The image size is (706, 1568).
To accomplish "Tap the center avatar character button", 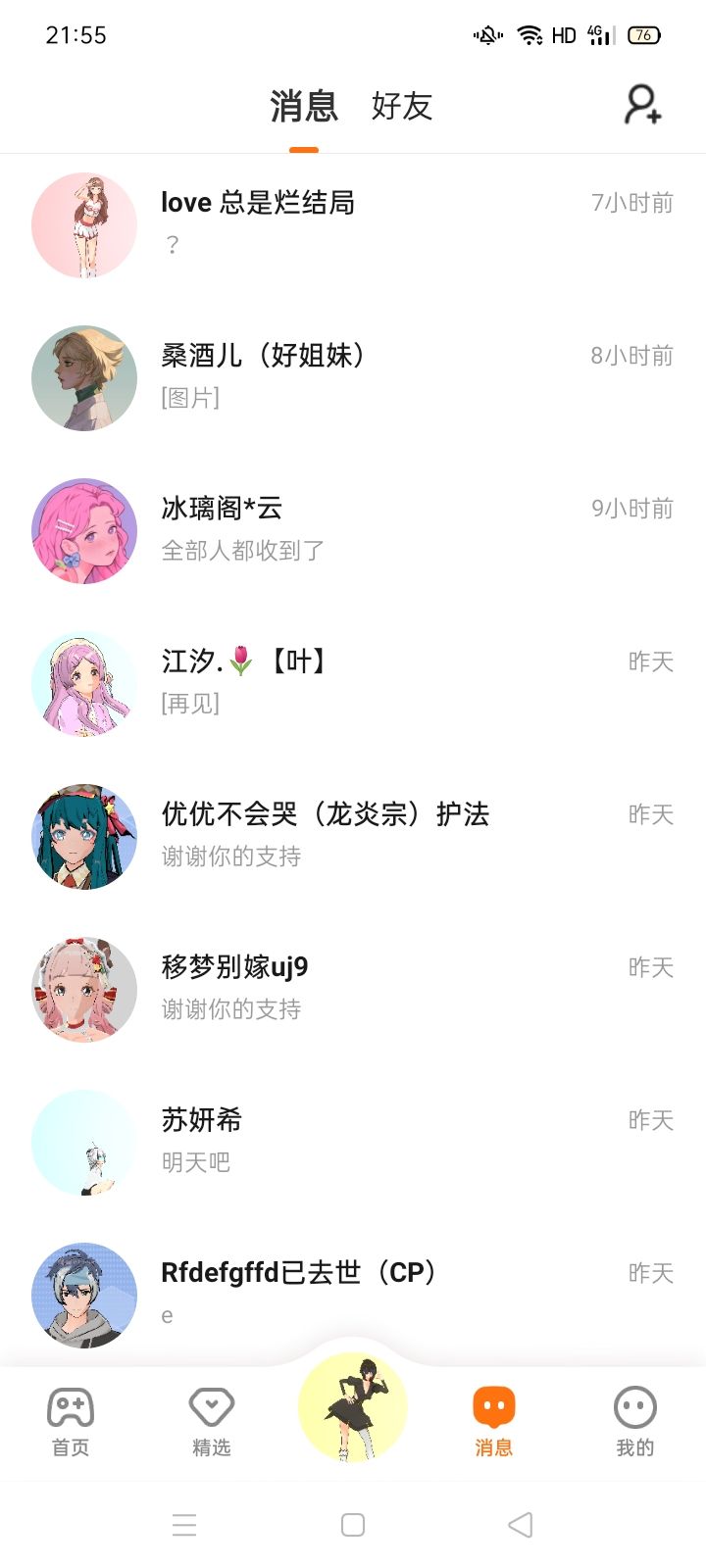I will coord(353,1407).
